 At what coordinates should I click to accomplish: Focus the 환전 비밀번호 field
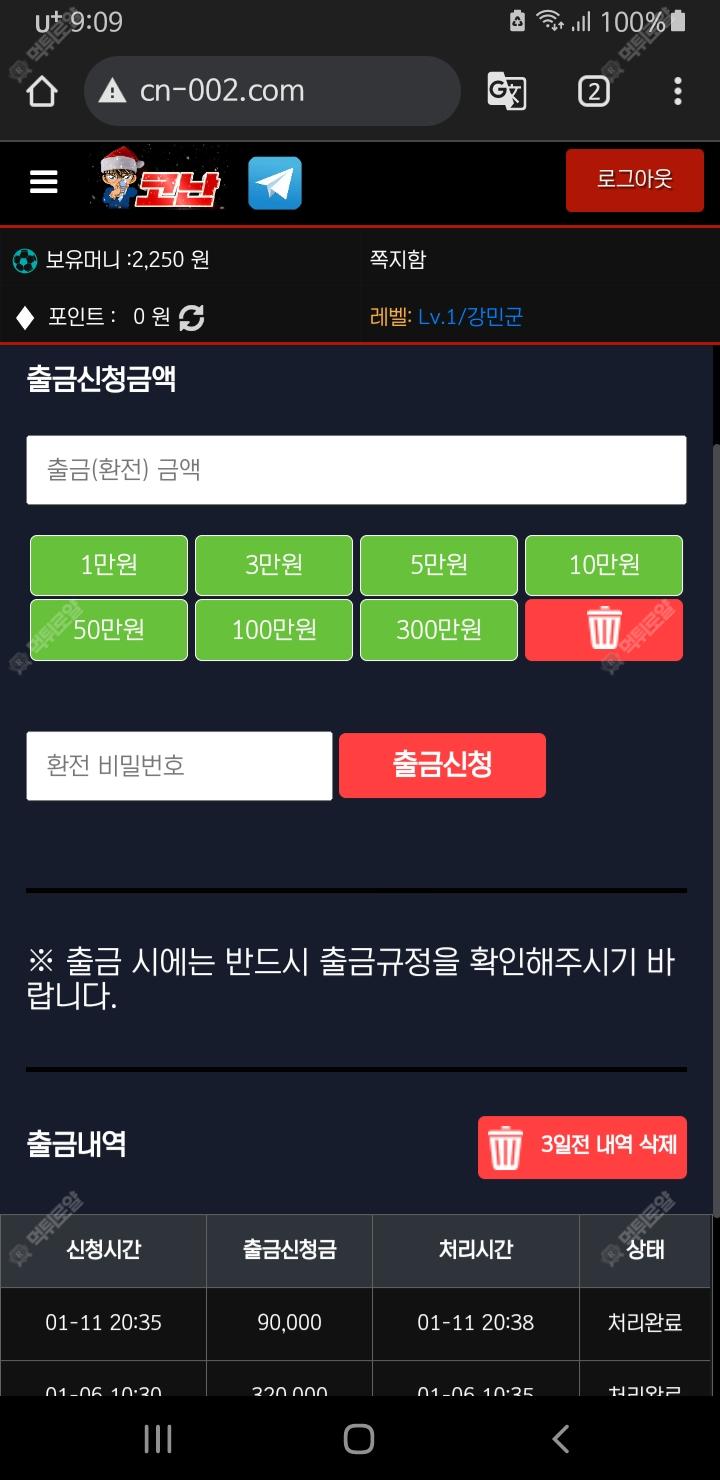pos(179,766)
